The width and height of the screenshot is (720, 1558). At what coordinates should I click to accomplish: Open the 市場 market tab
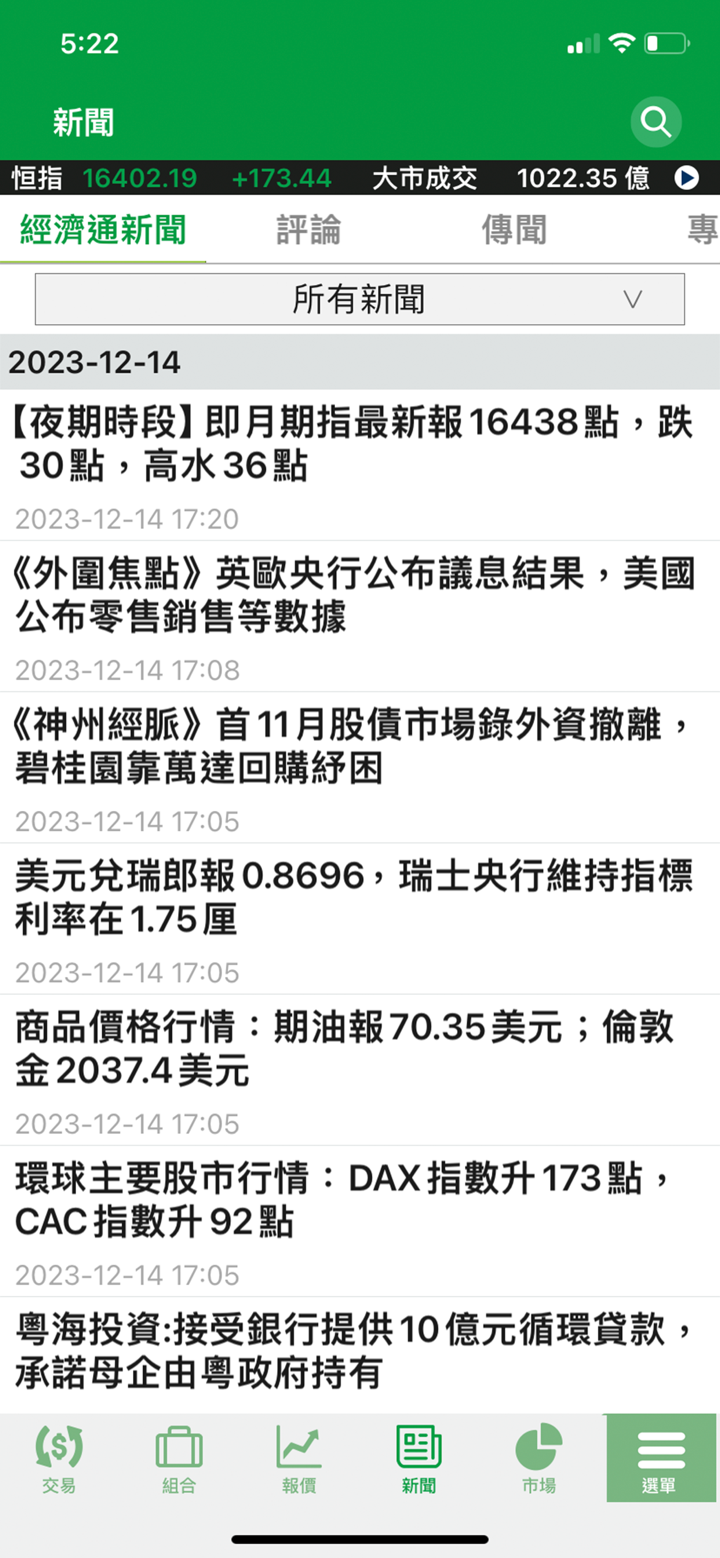539,1458
